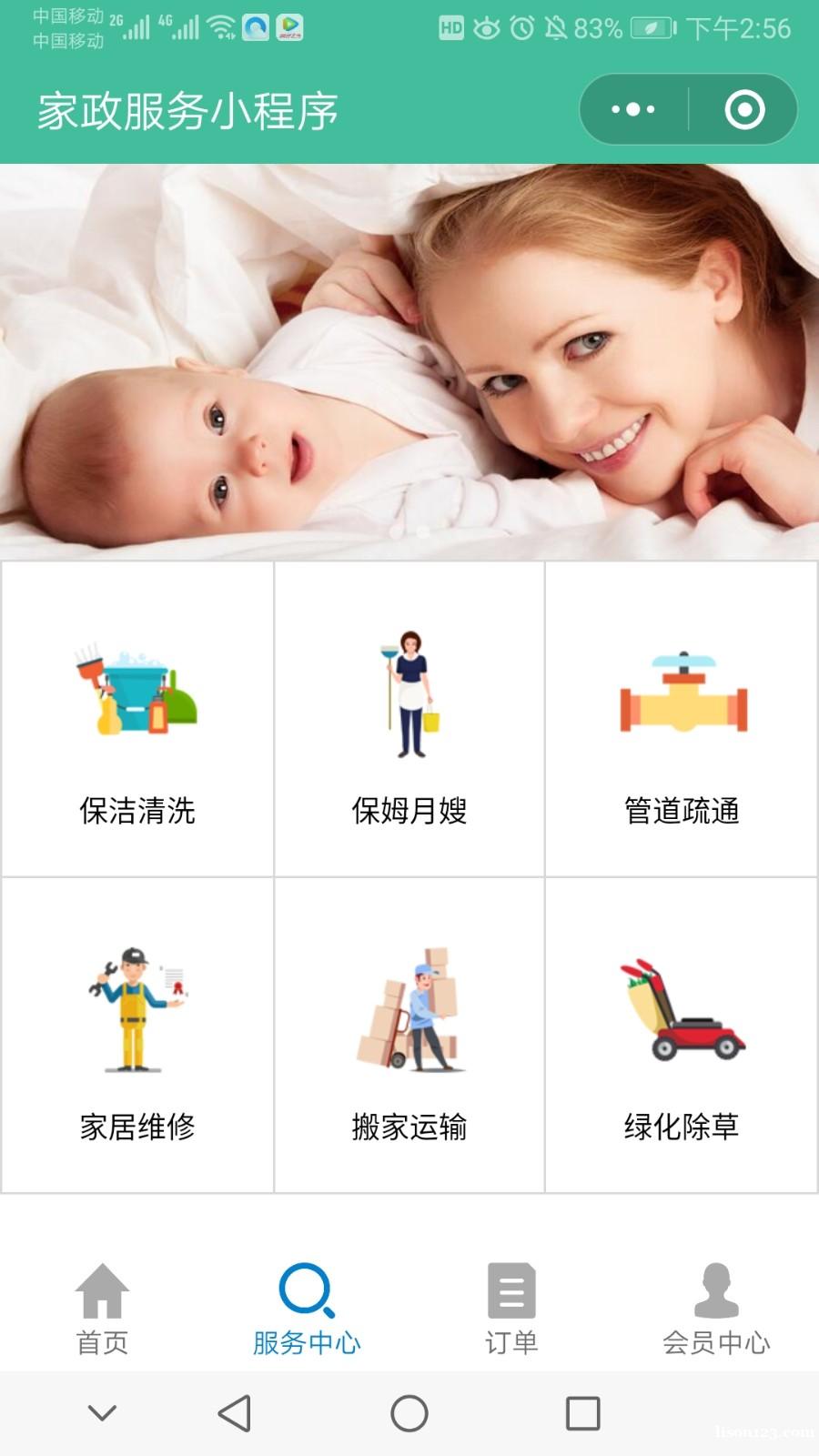Open the 管道疏通 category
819x1456 pixels.
click(682, 719)
